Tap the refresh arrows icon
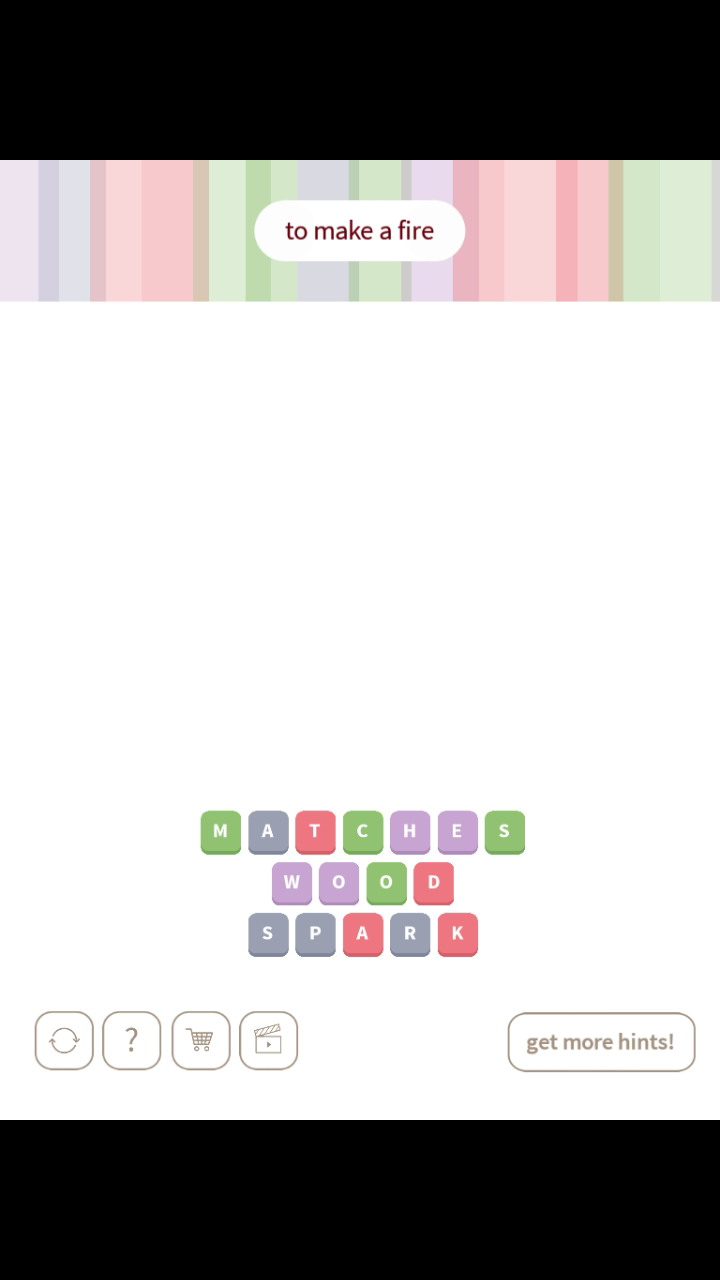The image size is (720, 1280). pos(64,1041)
